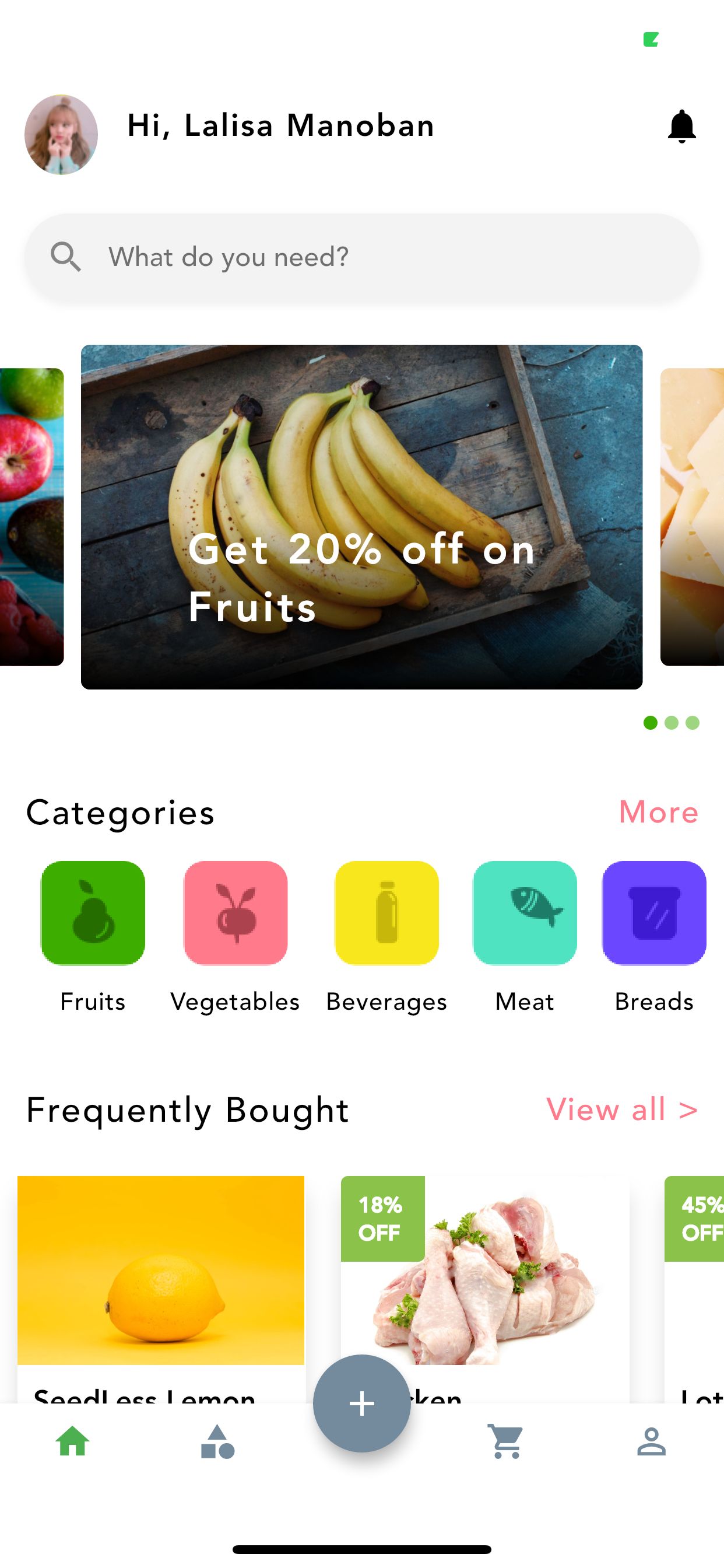Open the Breads category
Image resolution: width=724 pixels, height=1568 pixels.
click(653, 913)
